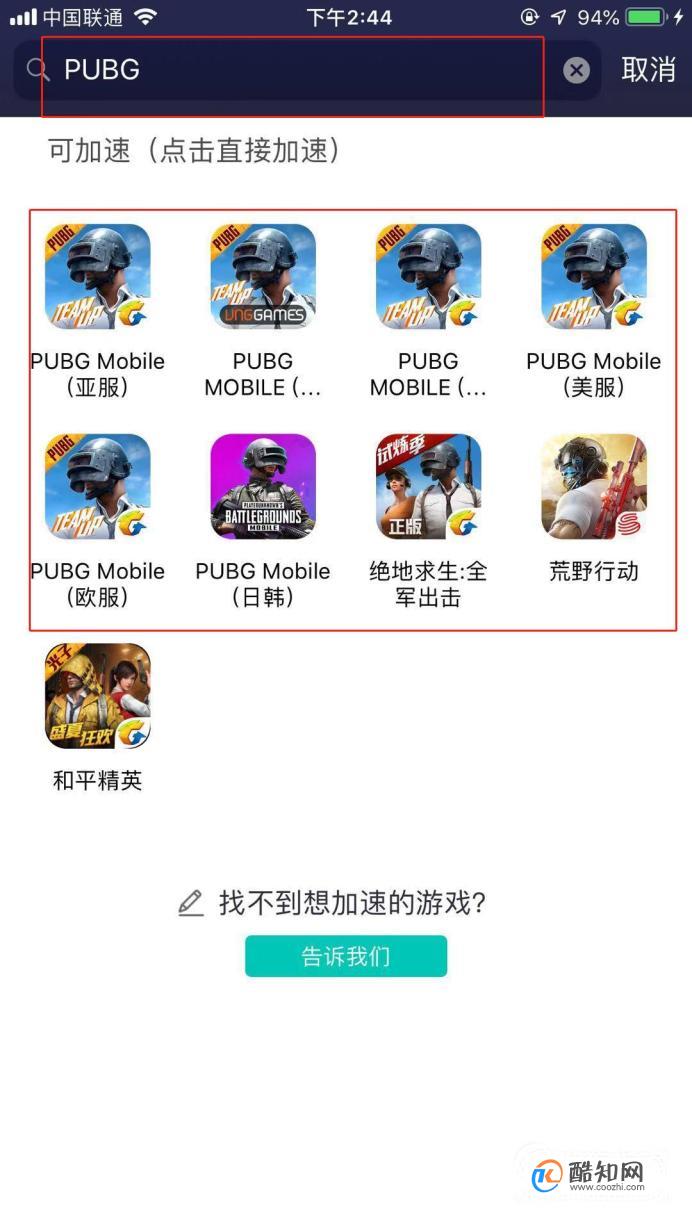Tap the PUBG search field
This screenshot has width=692, height=1230.
pos(300,70)
